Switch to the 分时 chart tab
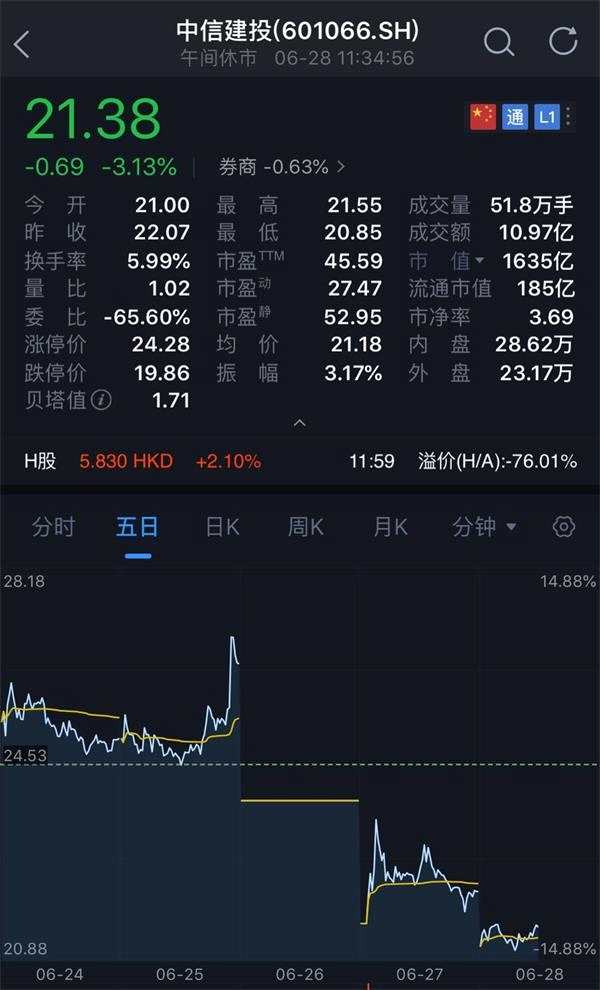The image size is (600, 990). tap(53, 527)
